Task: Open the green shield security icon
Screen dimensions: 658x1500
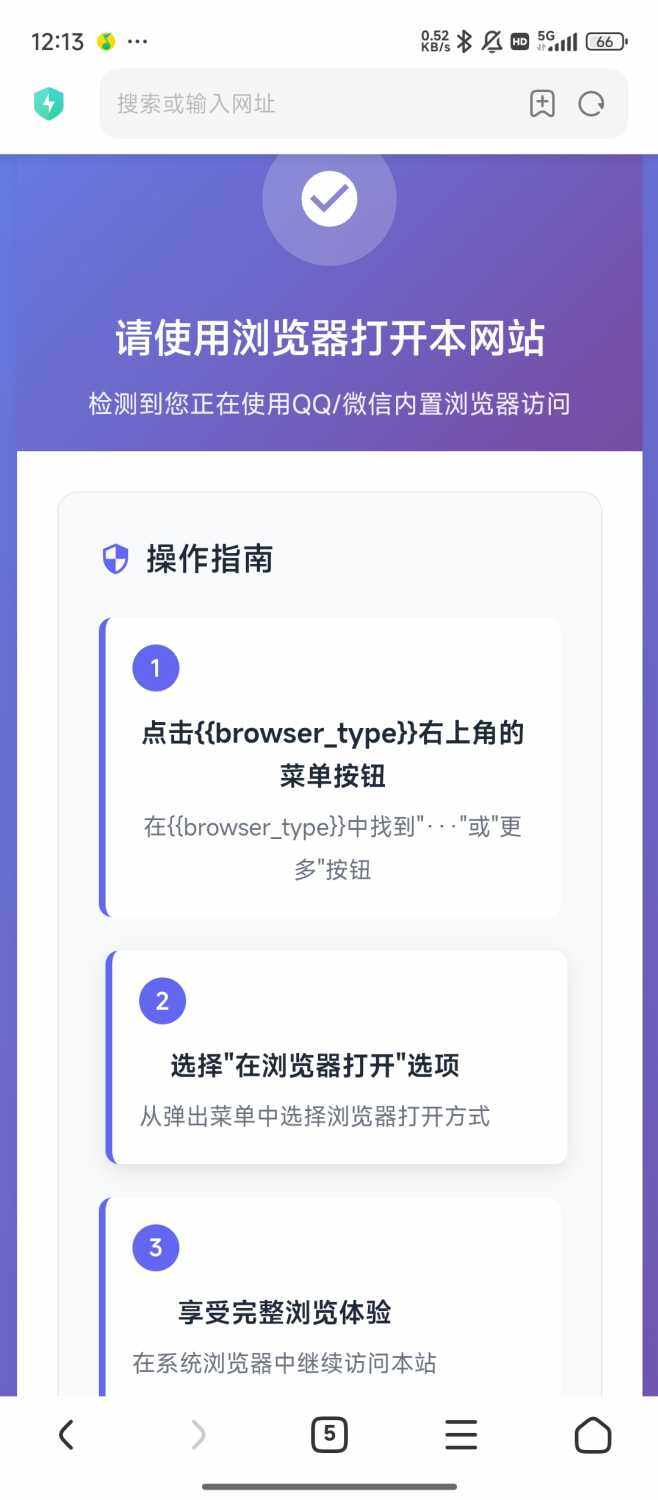Action: (x=48, y=104)
